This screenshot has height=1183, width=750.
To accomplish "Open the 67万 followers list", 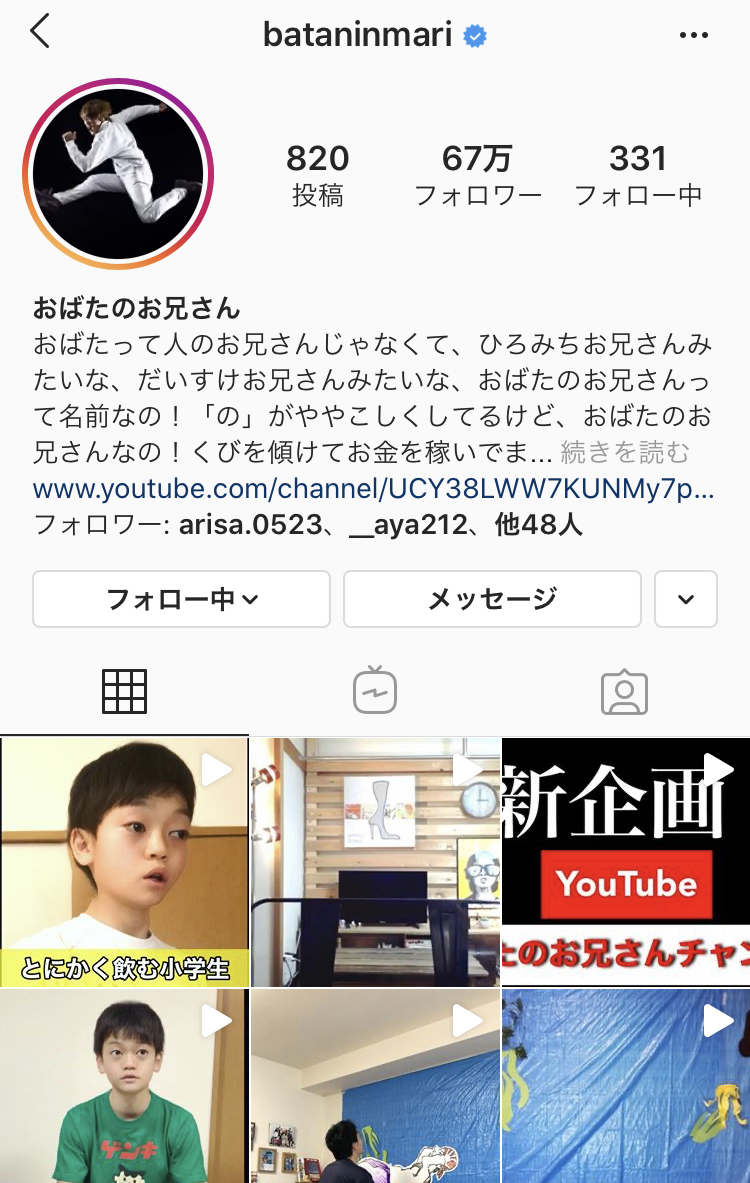I will pos(477,175).
